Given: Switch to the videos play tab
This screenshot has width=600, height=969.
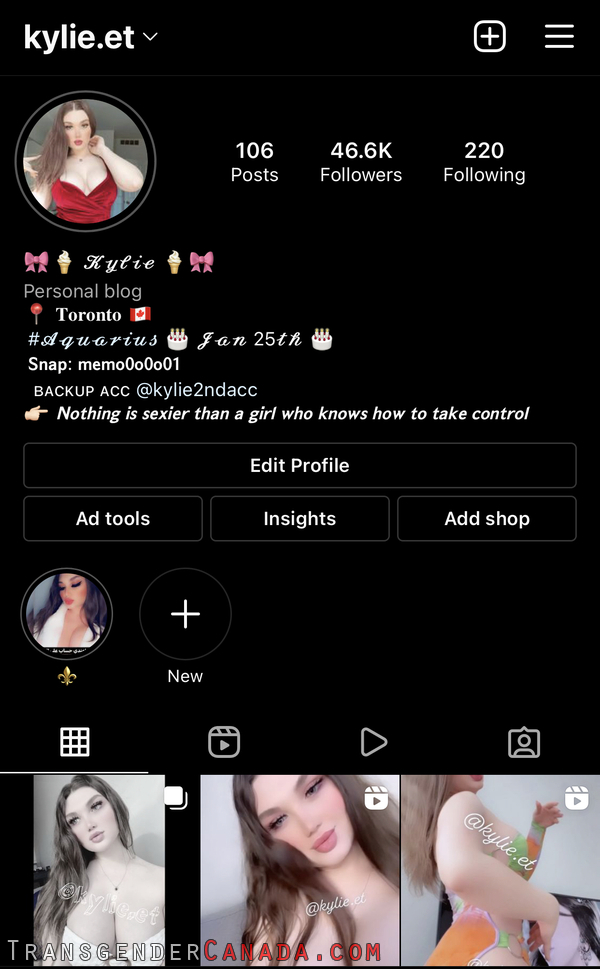Looking at the screenshot, I should coord(373,742).
